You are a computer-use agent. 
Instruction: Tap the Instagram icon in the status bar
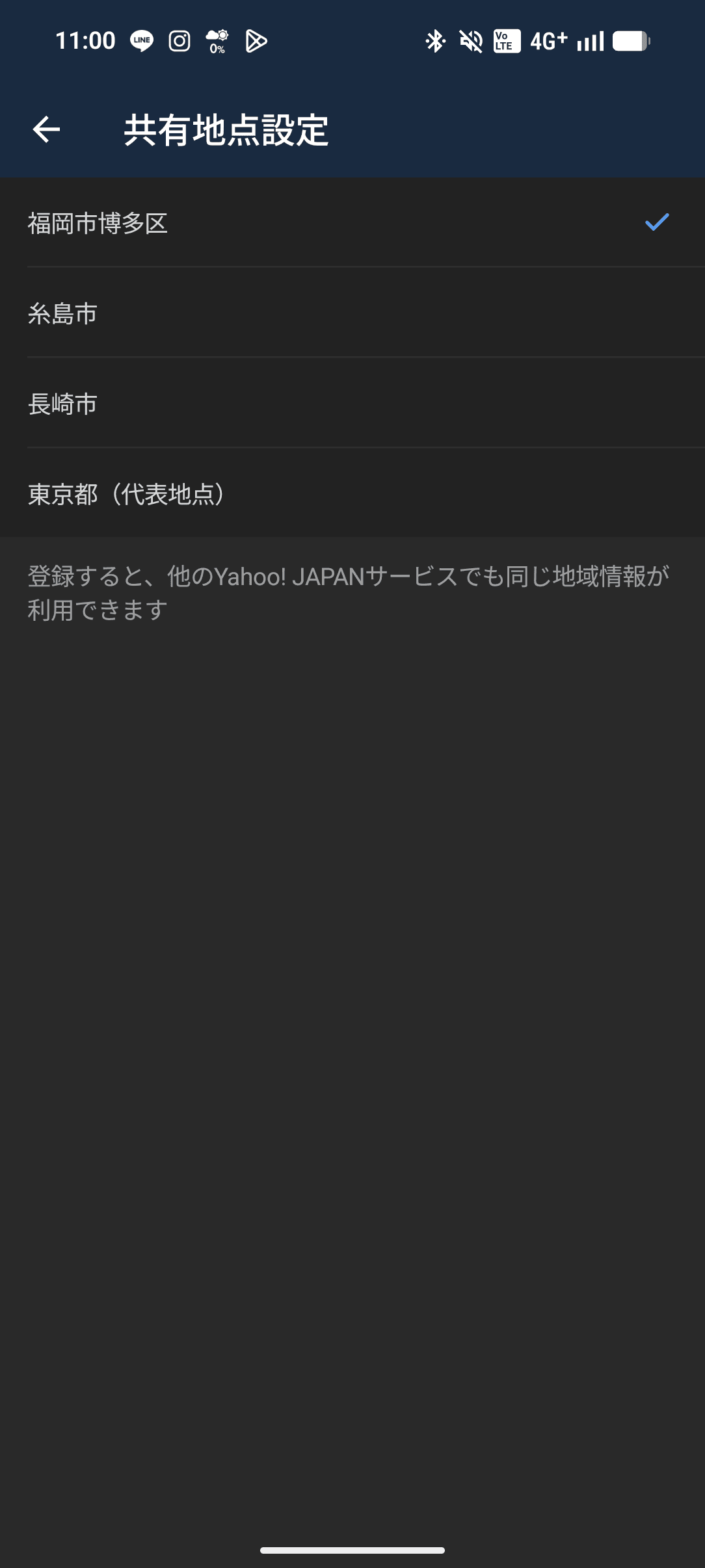(x=178, y=42)
